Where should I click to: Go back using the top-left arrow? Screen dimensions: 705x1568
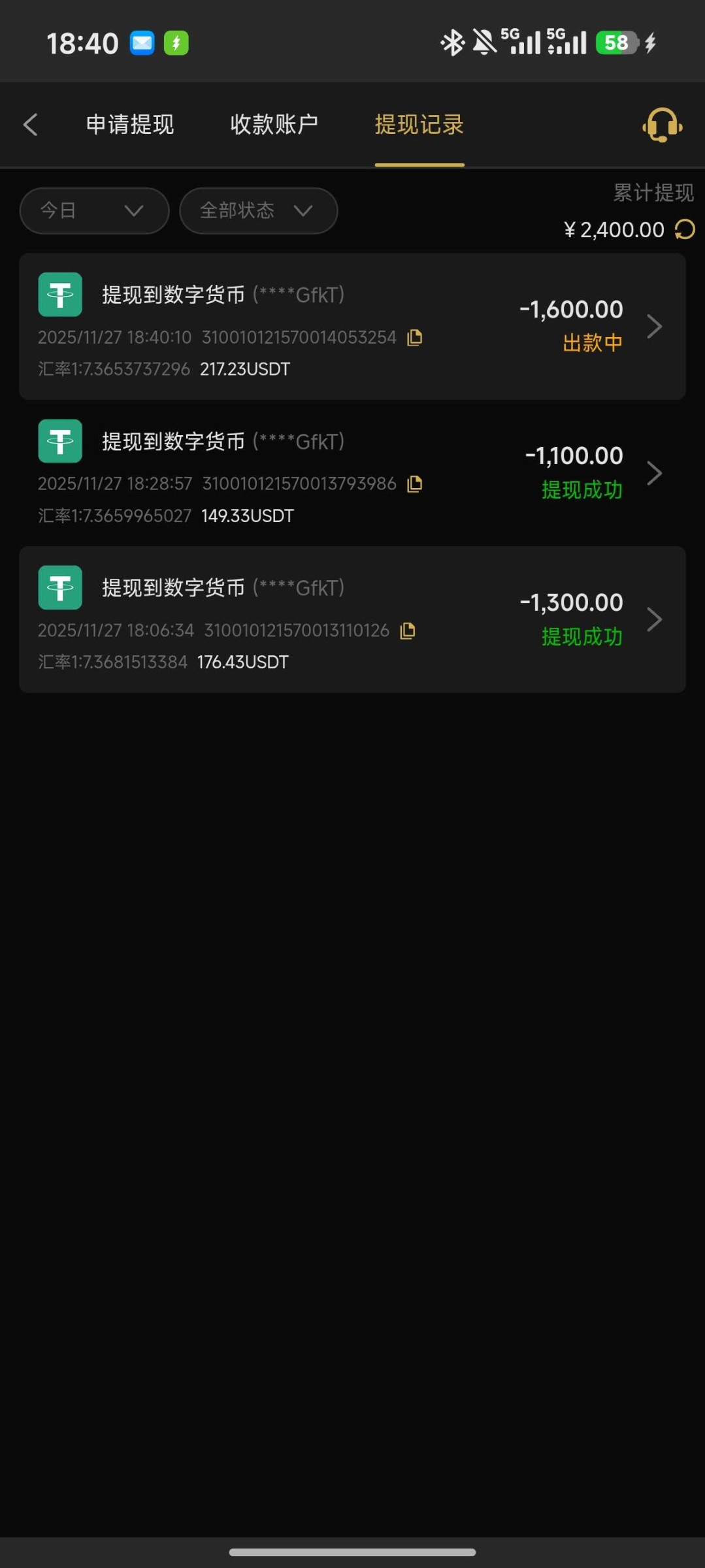30,124
